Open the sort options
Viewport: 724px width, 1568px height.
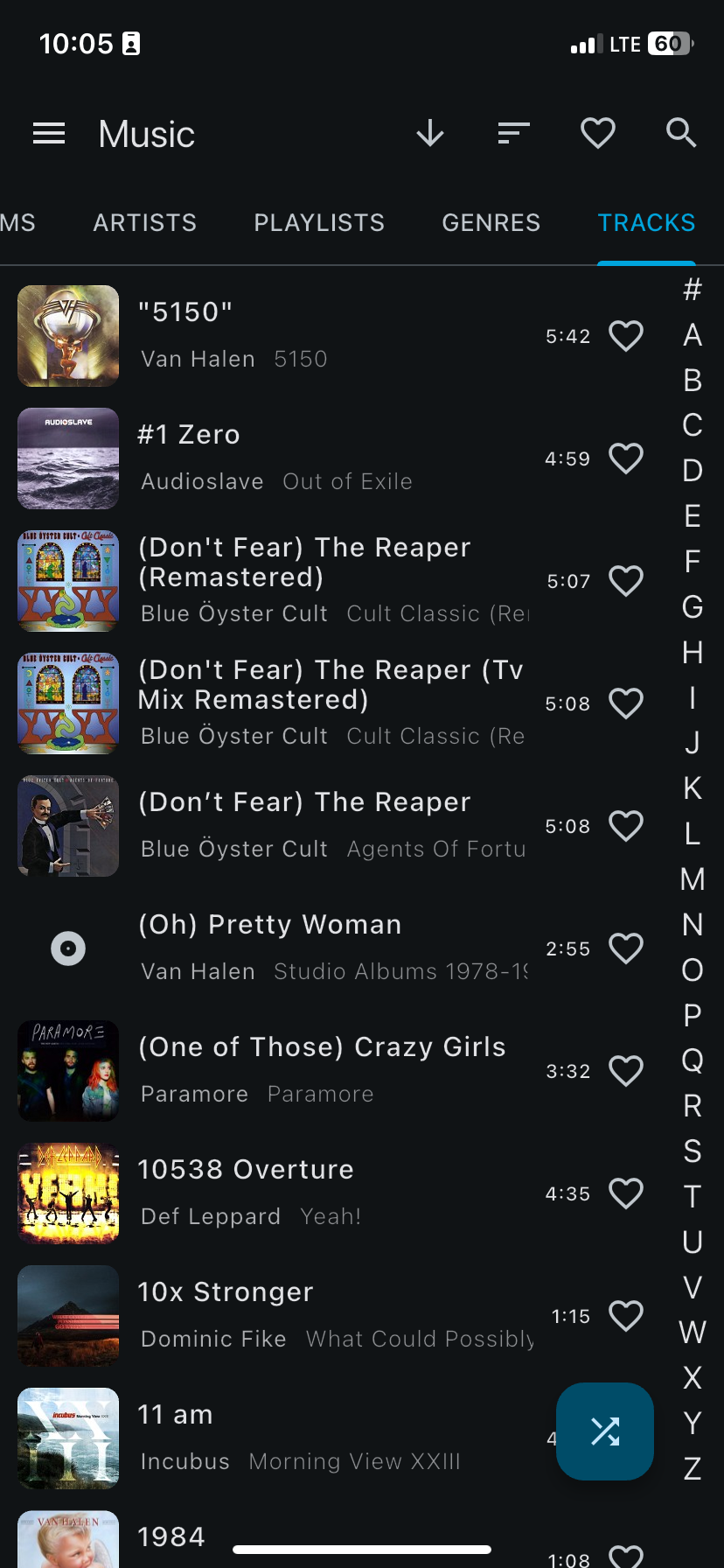[513, 134]
